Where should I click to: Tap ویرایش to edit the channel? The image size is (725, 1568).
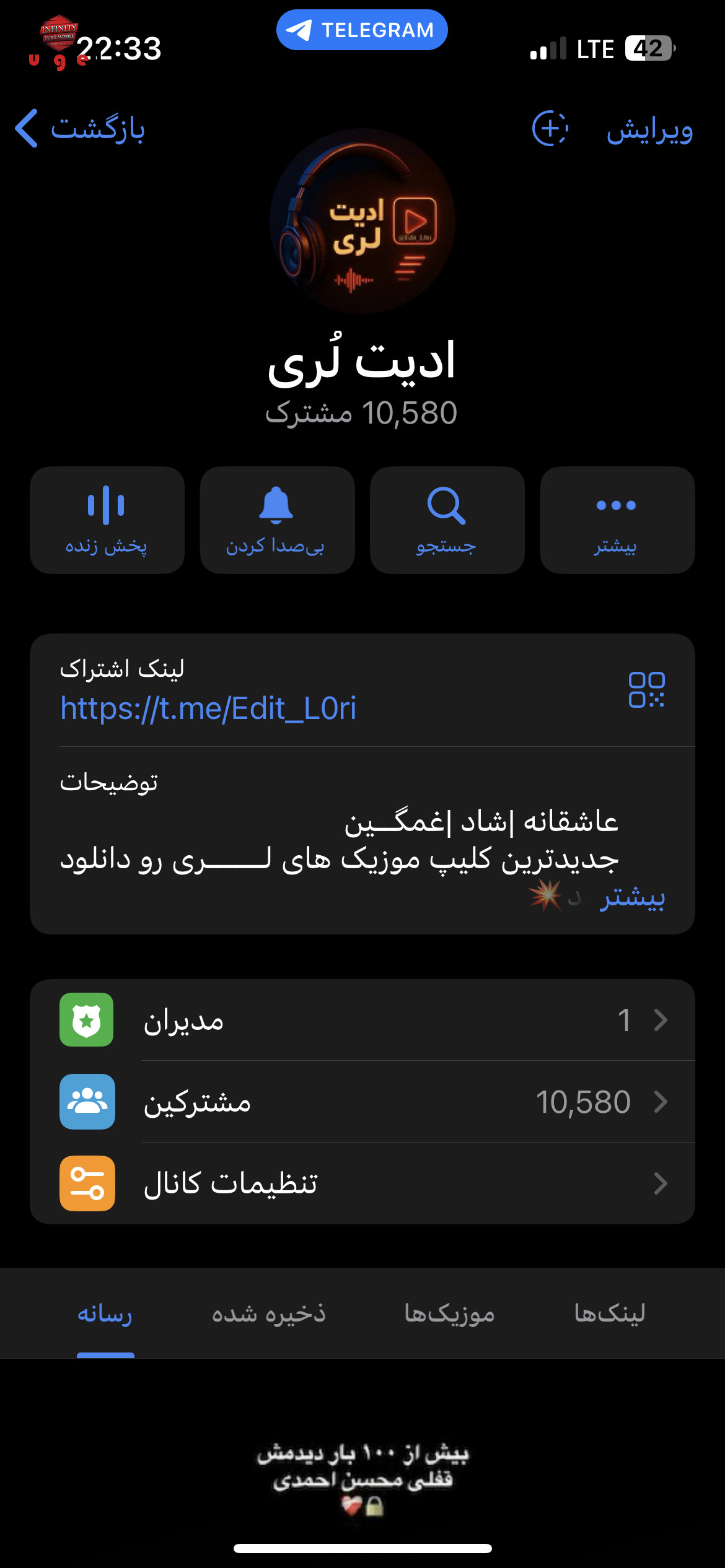(649, 129)
